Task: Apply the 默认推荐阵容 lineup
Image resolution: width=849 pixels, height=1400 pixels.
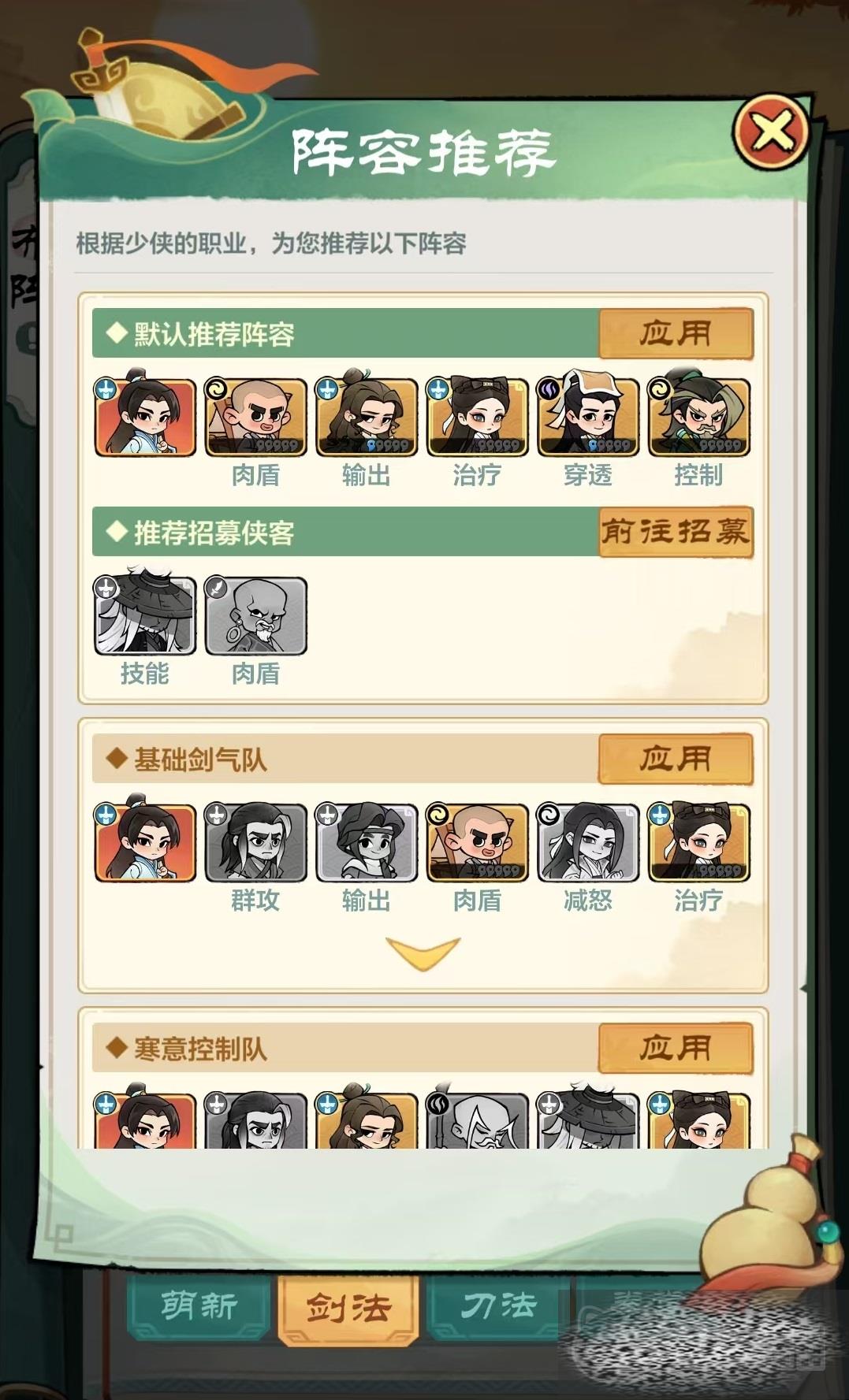Action: coord(676,333)
